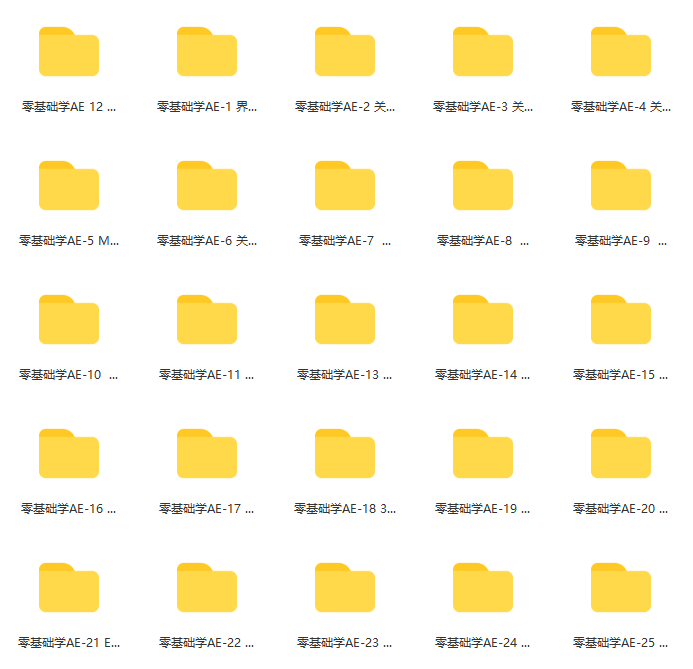
Task: Open the 零基础学AE 12 folder
Action: [x=69, y=52]
